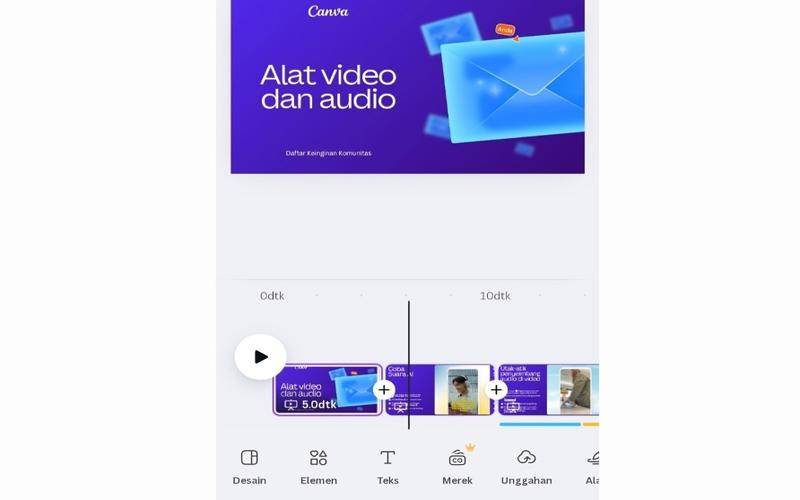Add a page after the second clip

click(x=496, y=390)
